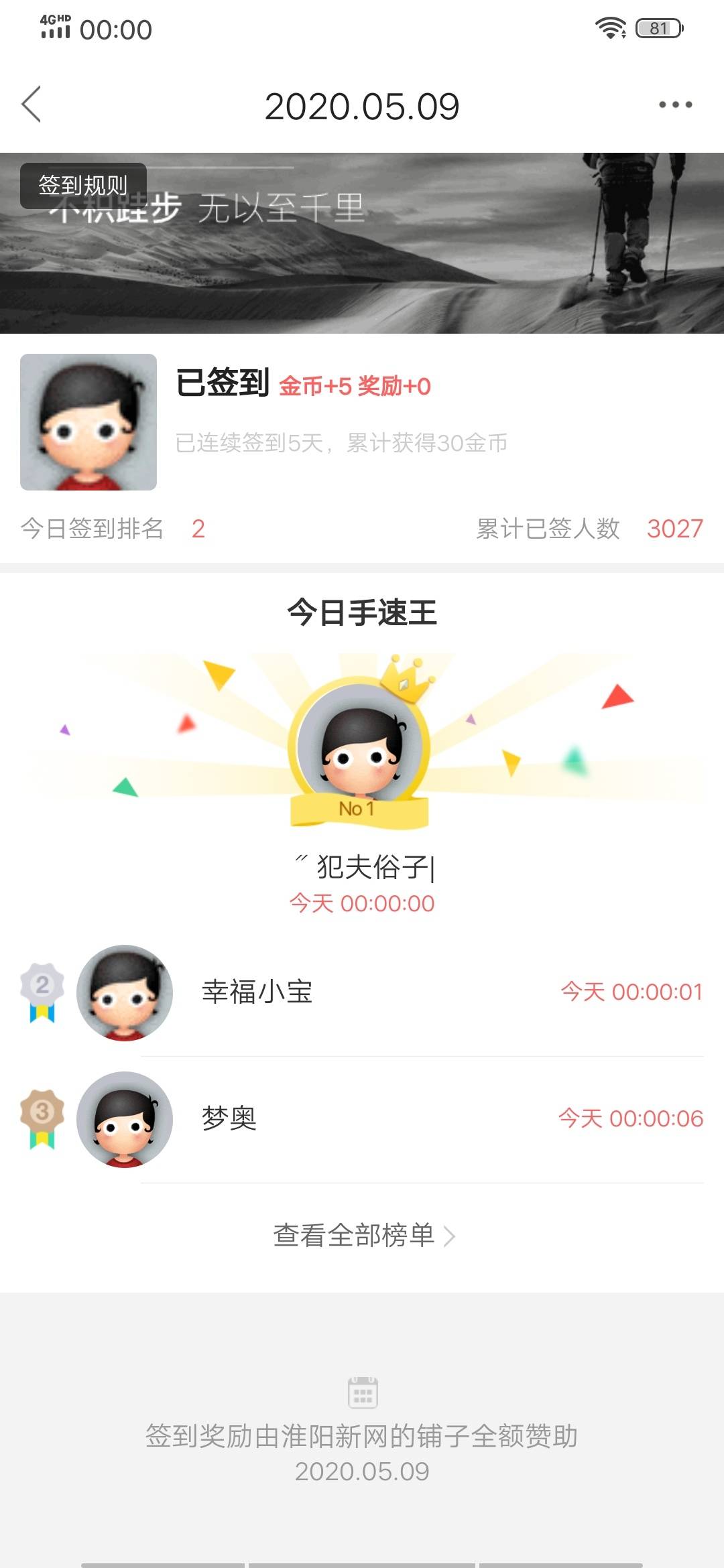Open my own profile avatar beside 已签到
This screenshot has width=724, height=1568.
tap(88, 422)
